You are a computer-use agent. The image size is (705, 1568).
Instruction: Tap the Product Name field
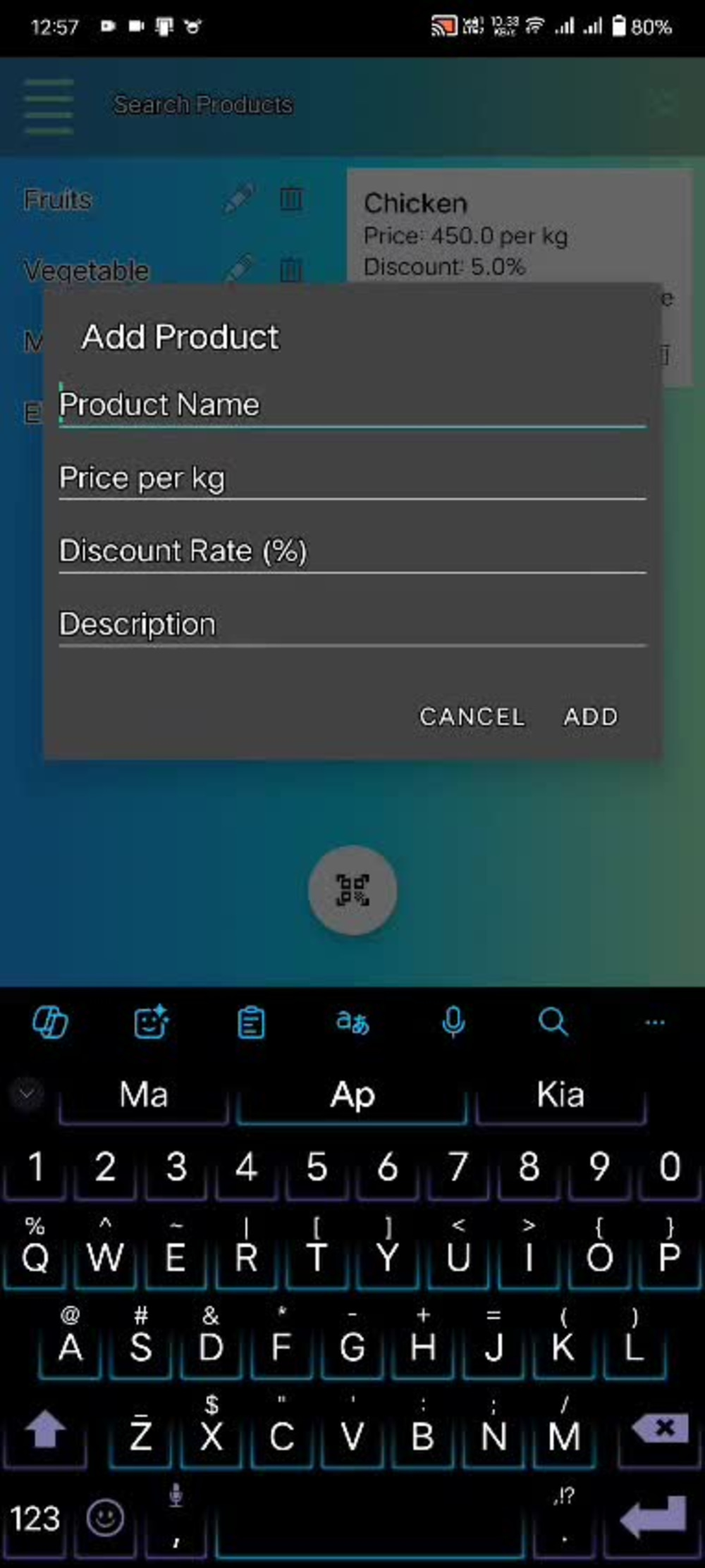click(352, 405)
